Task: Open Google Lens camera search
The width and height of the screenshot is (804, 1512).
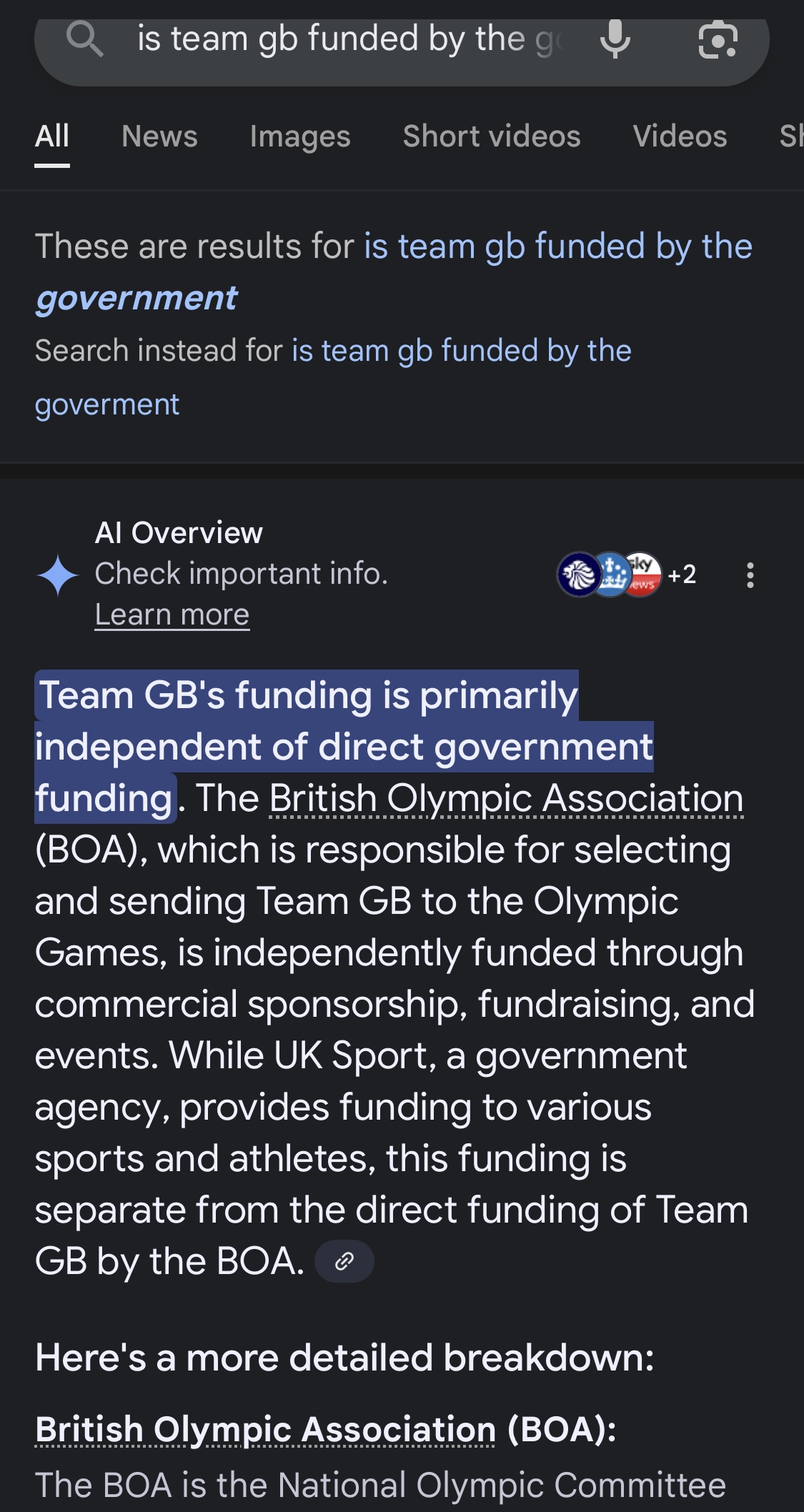Action: (718, 39)
